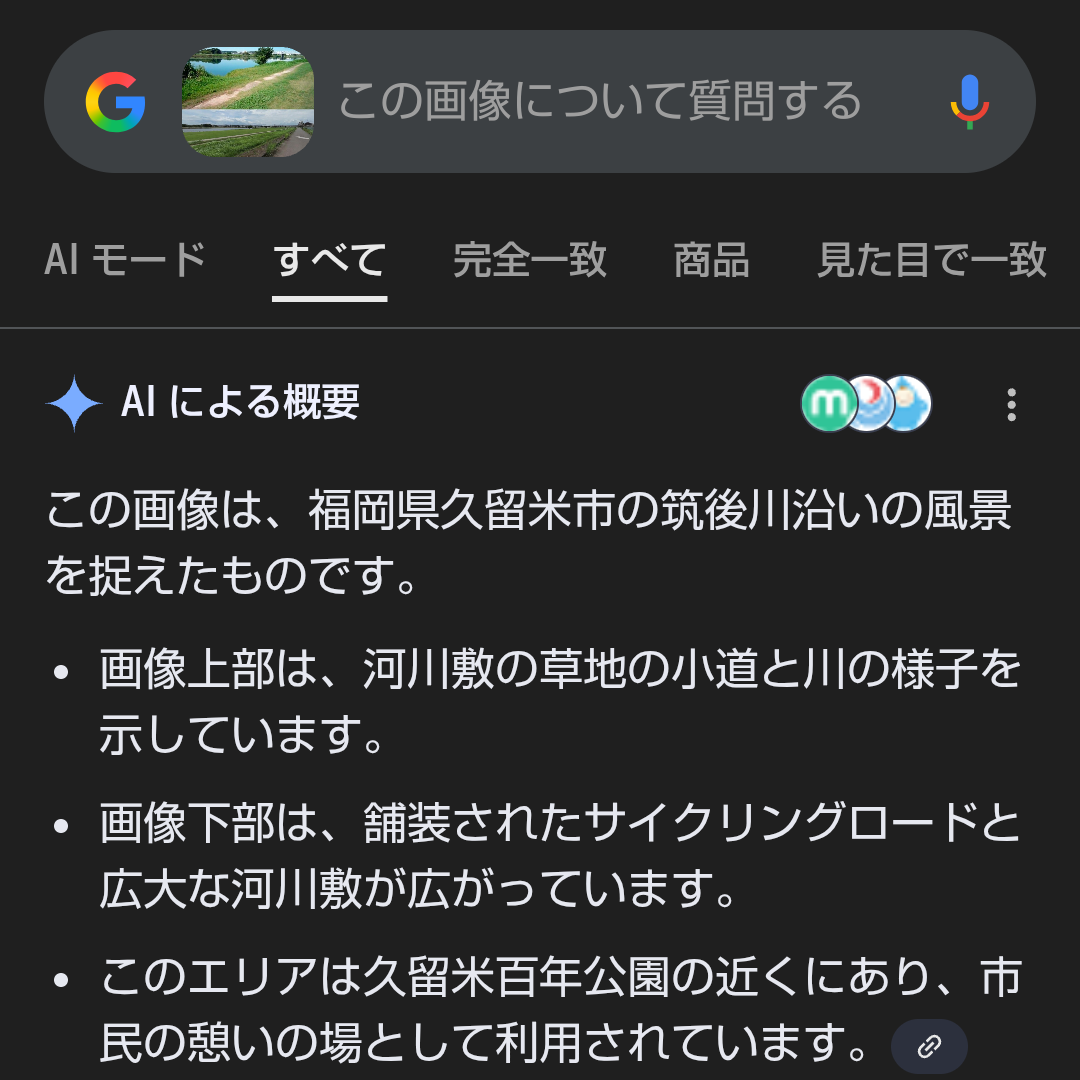The image size is (1080, 1080).
Task: Select the すべて tab
Action: click(x=330, y=260)
